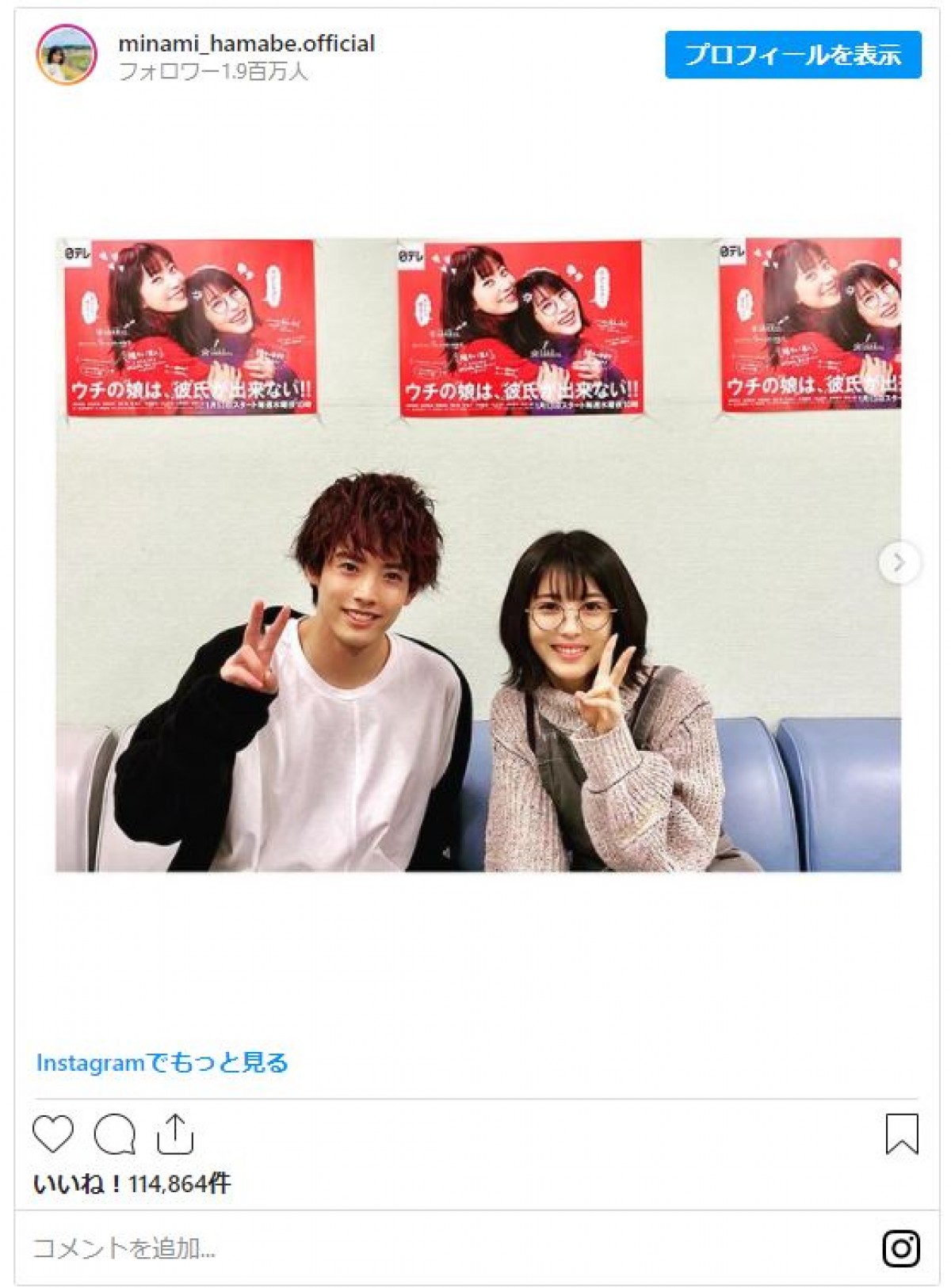The image size is (951, 1288).
Task: Tap the プロフィールを表示 button
Action: coord(792,55)
